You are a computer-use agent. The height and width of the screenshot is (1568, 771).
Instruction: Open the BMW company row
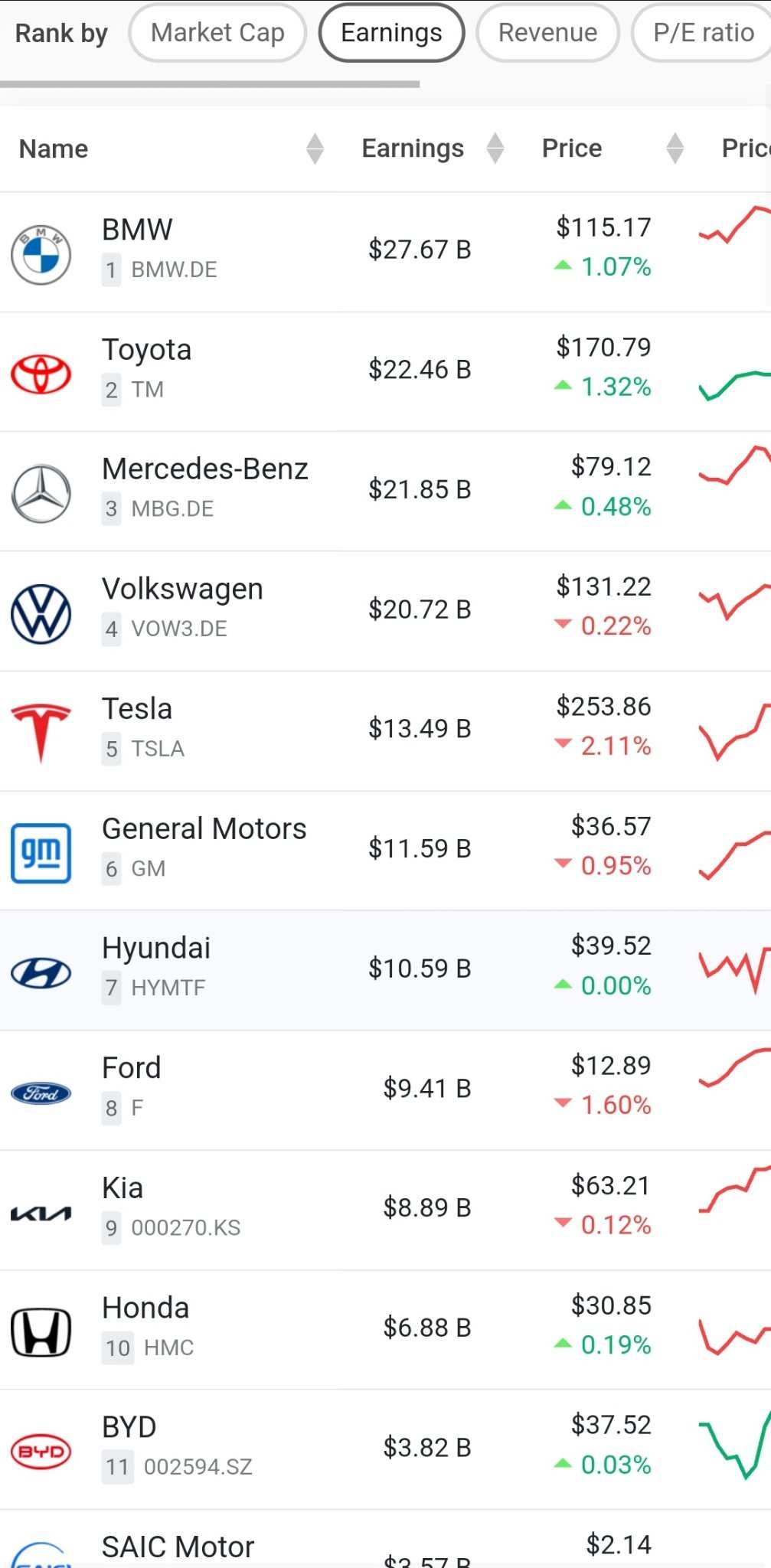(385, 252)
